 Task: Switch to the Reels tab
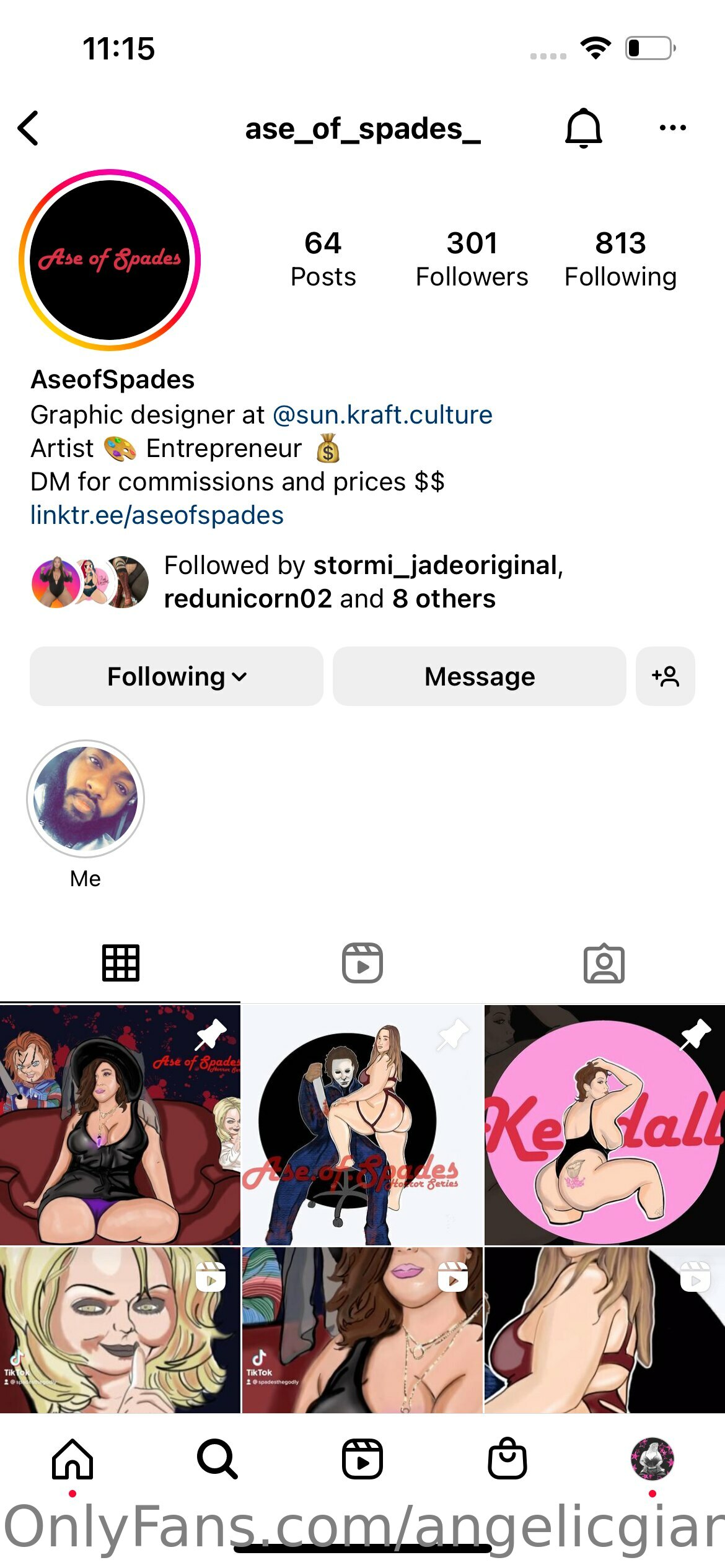[362, 963]
